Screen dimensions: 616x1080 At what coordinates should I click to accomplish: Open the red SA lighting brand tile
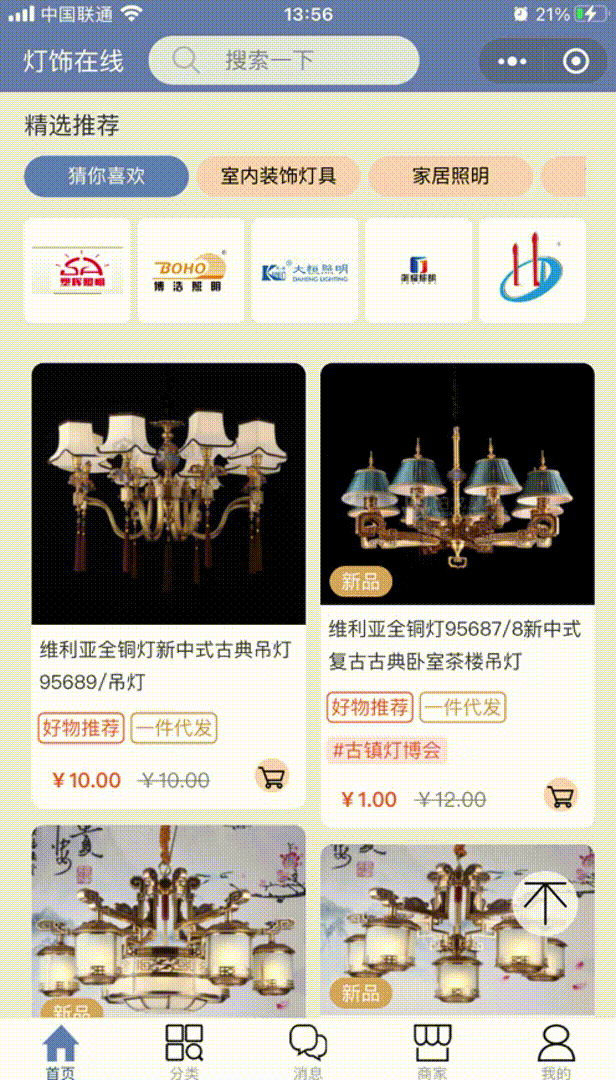pyautogui.click(x=77, y=270)
